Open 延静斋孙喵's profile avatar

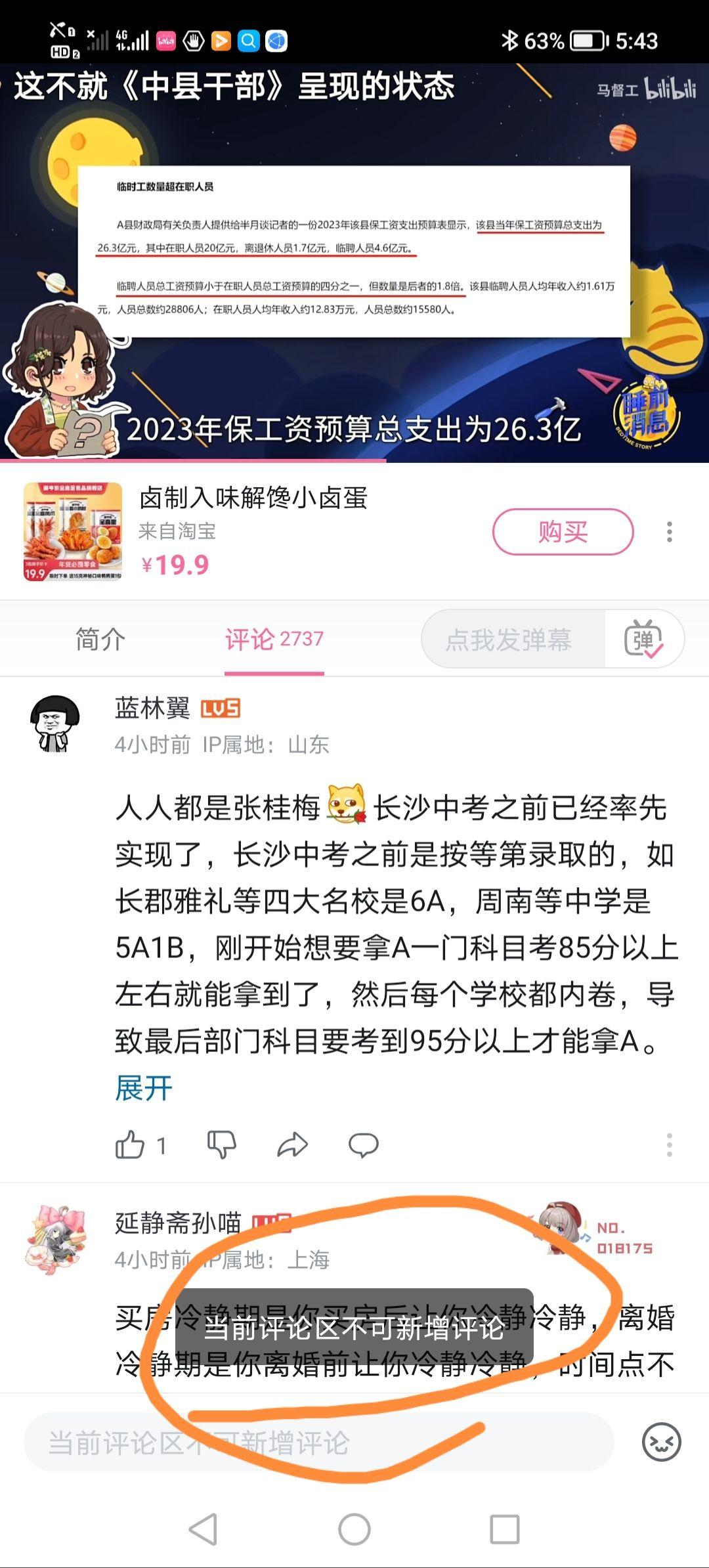tap(55, 1238)
